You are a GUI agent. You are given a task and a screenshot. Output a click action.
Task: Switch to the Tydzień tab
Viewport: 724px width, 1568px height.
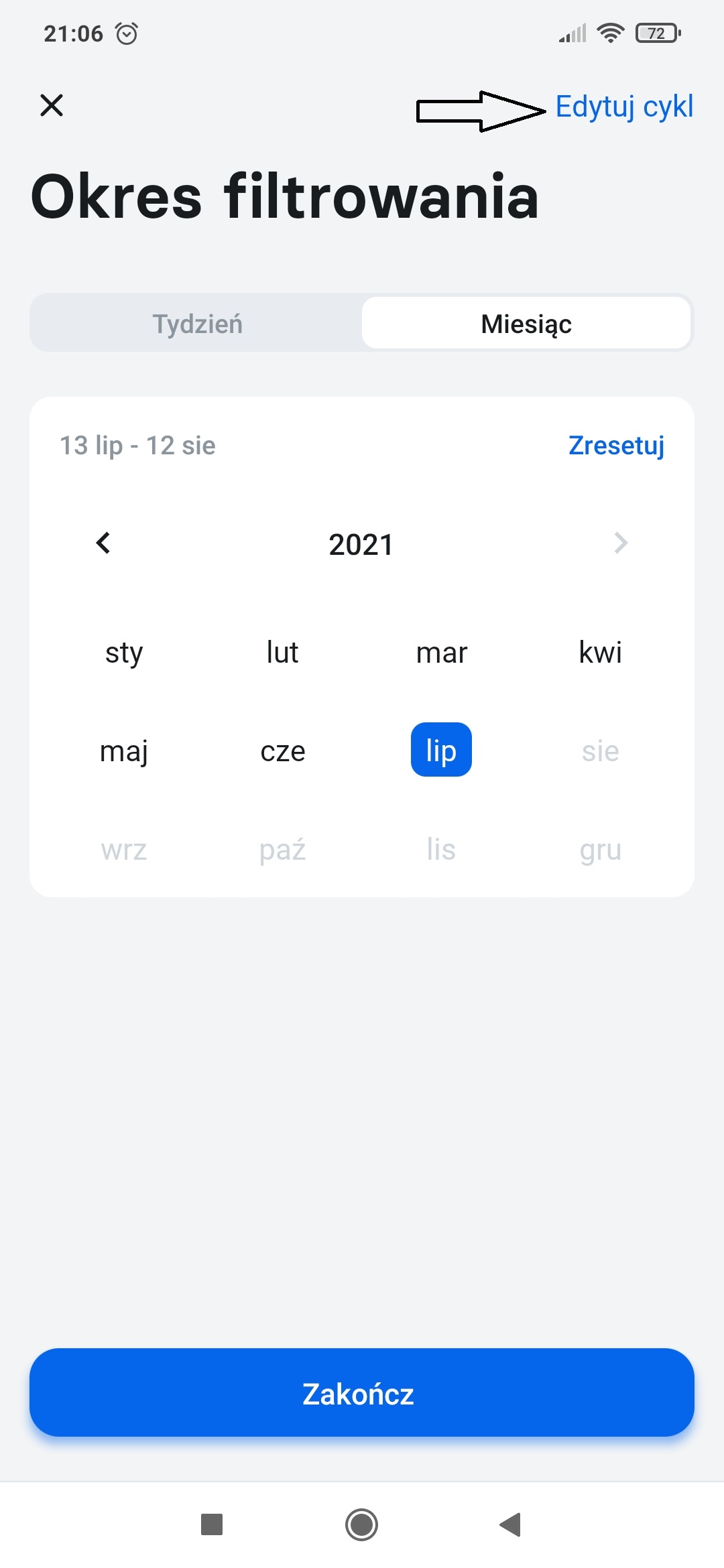tap(197, 324)
